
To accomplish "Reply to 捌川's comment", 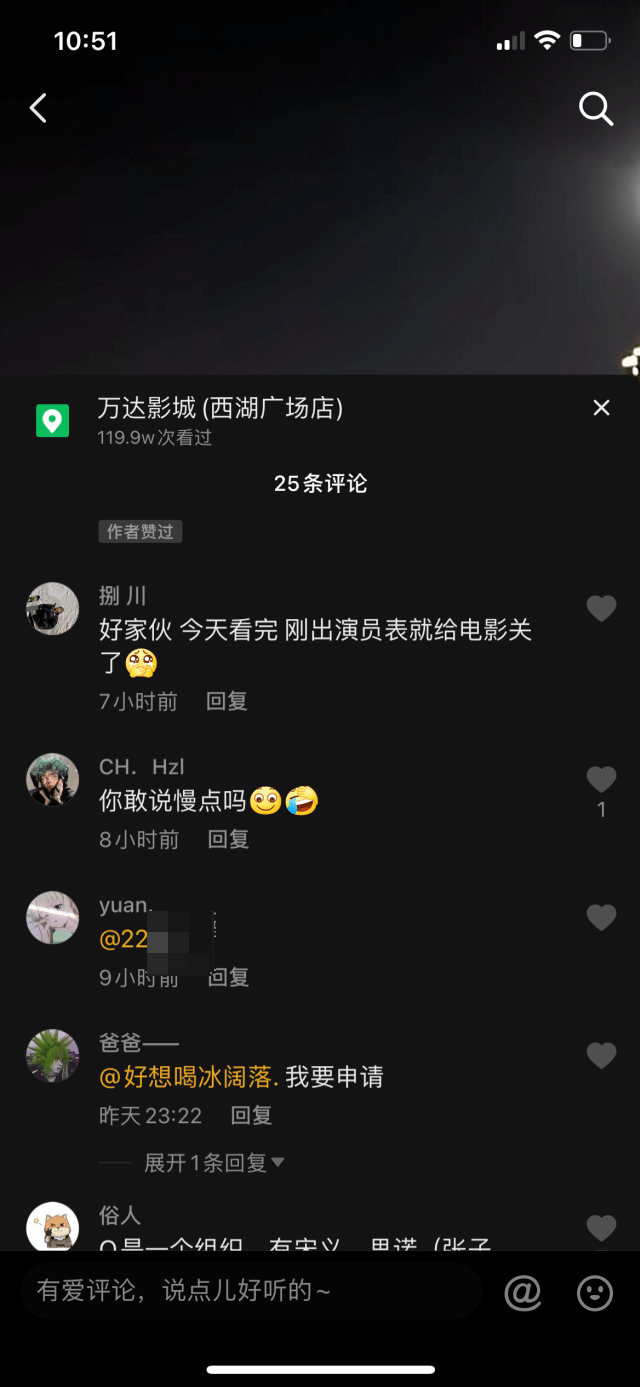I will (x=227, y=701).
